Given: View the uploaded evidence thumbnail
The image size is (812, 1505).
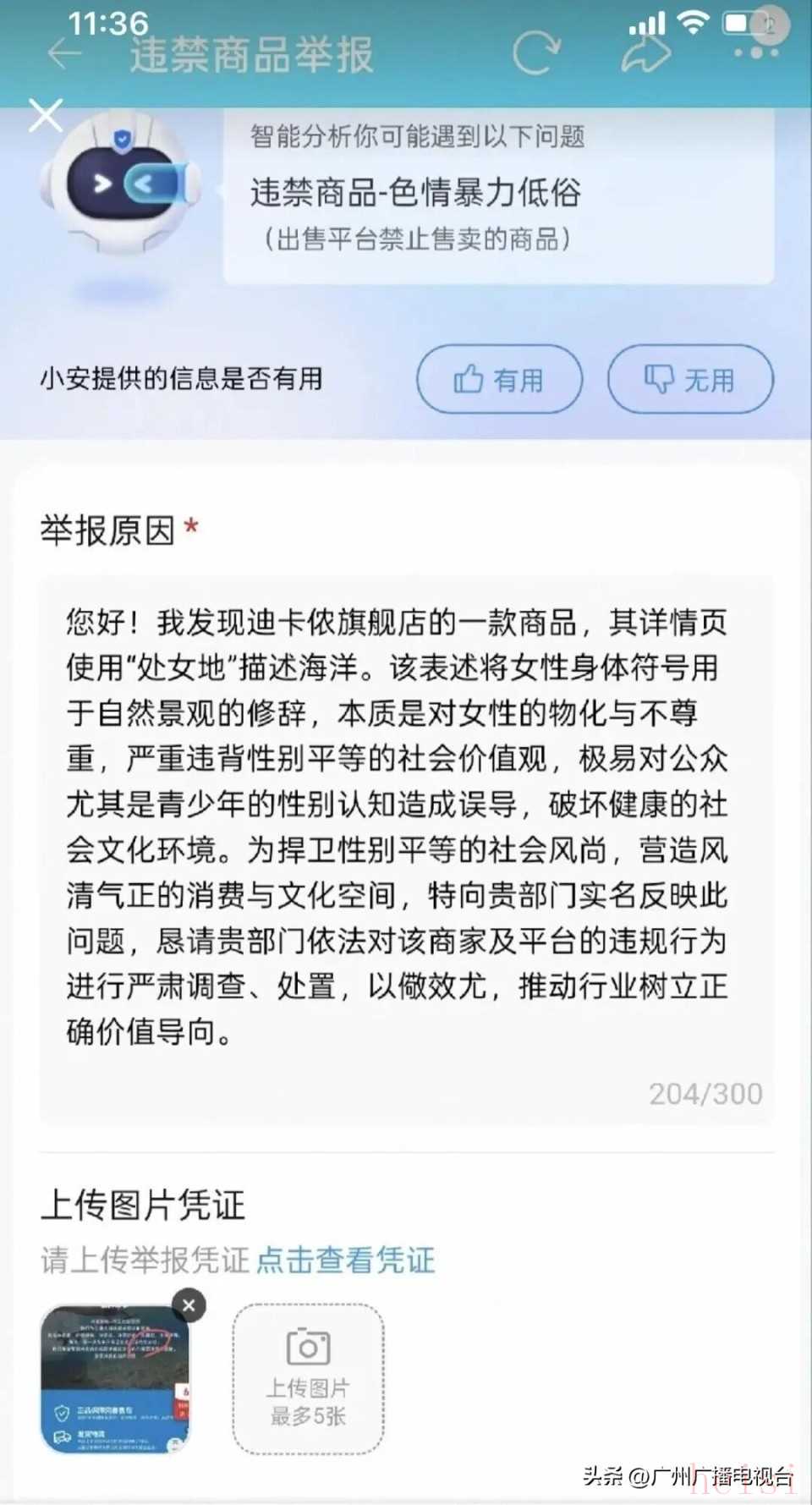Looking at the screenshot, I should (113, 1381).
